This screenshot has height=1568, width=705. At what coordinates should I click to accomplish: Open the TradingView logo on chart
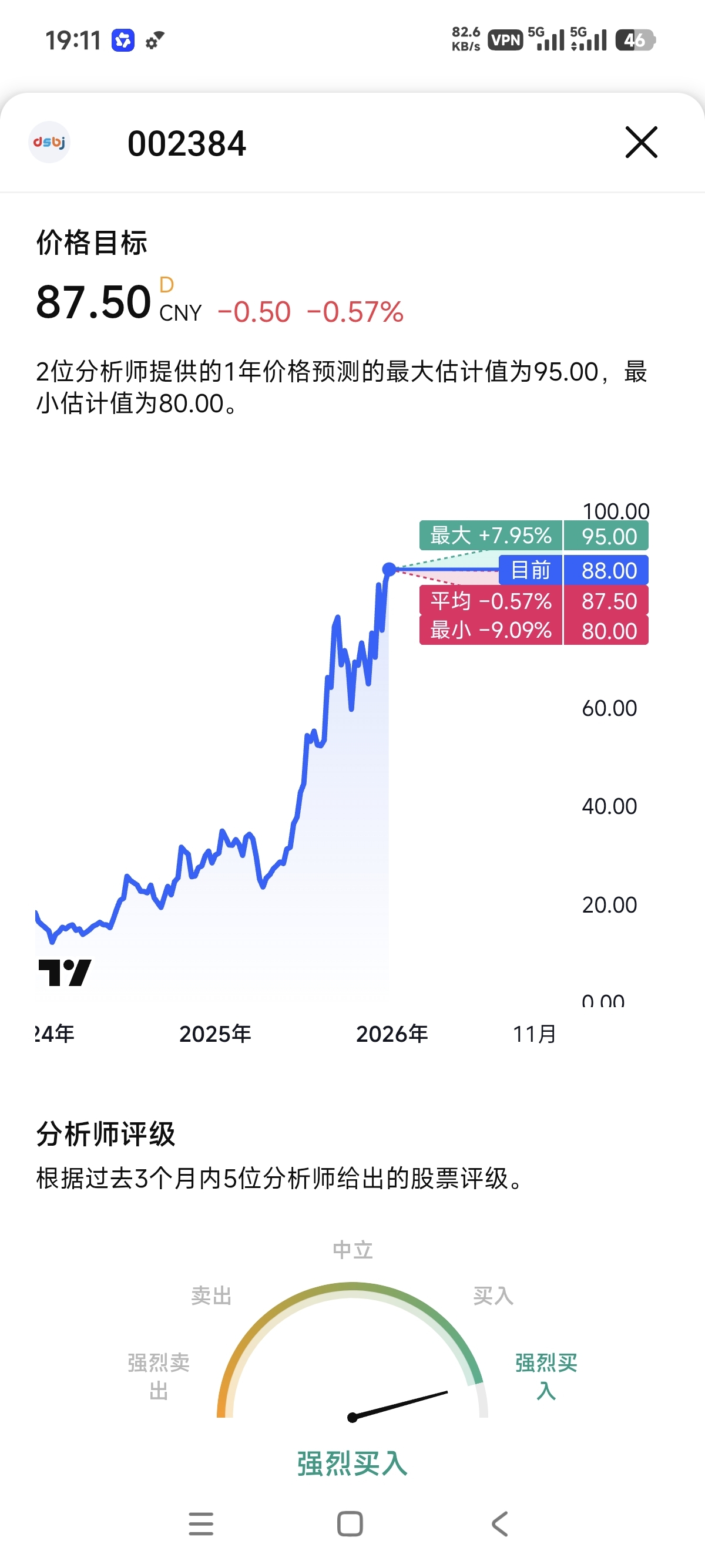[x=65, y=972]
